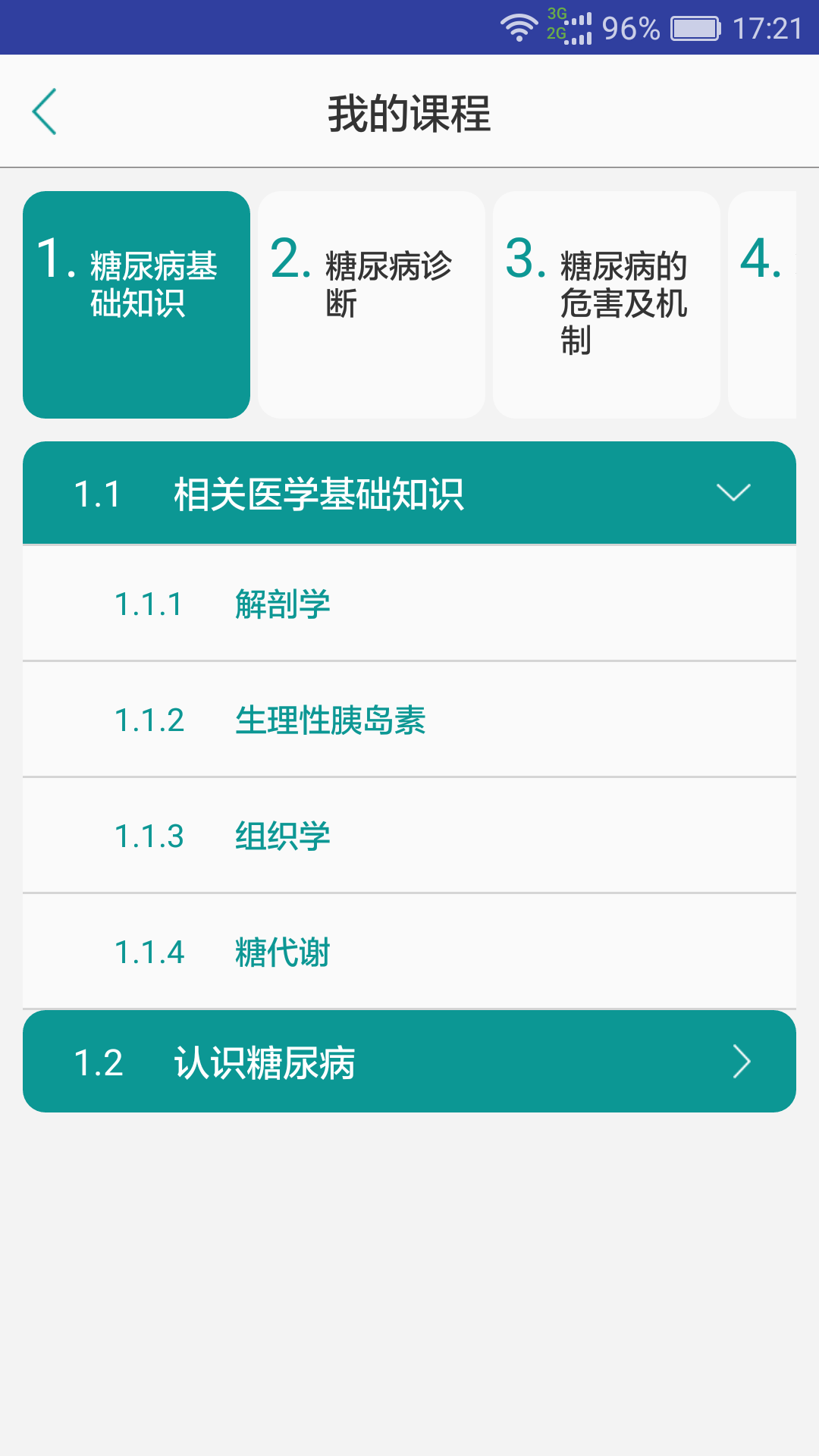Open chapter 3 糖尿病的危害及机制
The height and width of the screenshot is (1456, 819).
pyautogui.click(x=607, y=304)
